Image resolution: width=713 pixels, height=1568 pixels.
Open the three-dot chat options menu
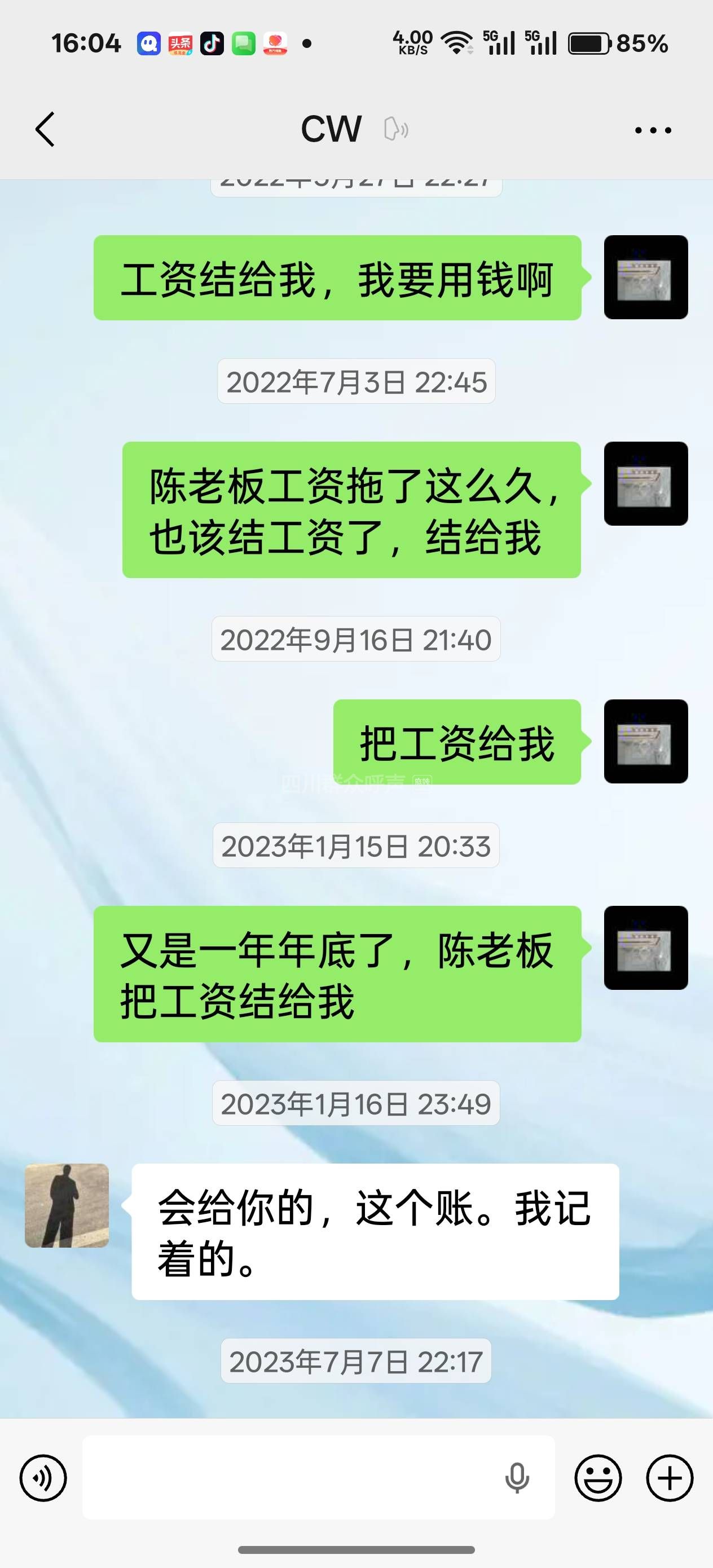[x=653, y=130]
